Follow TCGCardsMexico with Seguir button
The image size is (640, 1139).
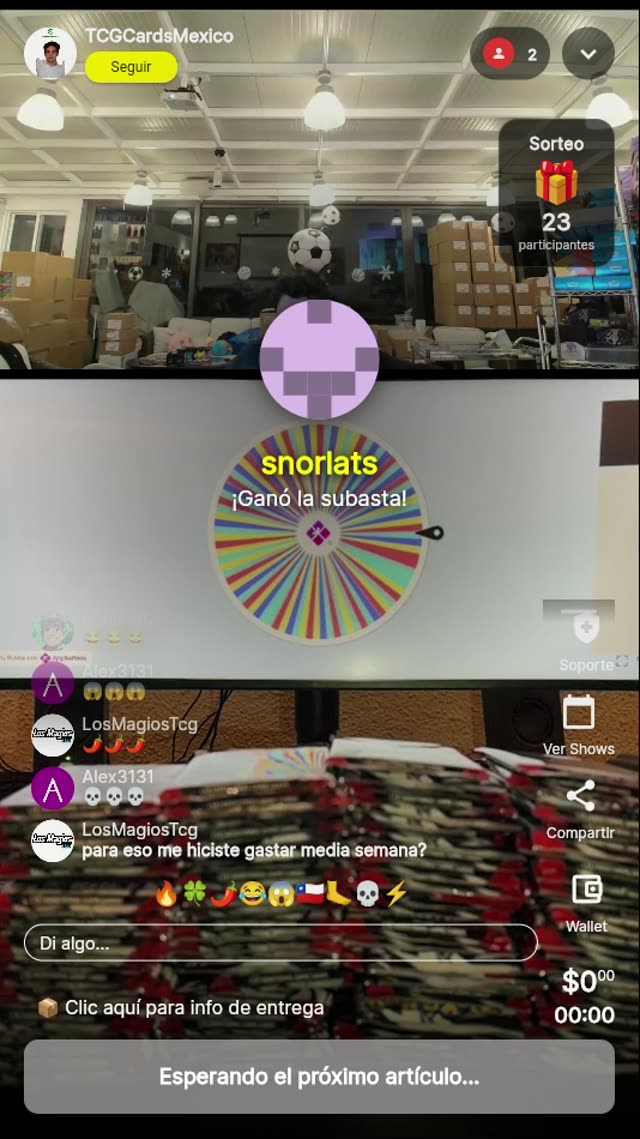click(131, 67)
